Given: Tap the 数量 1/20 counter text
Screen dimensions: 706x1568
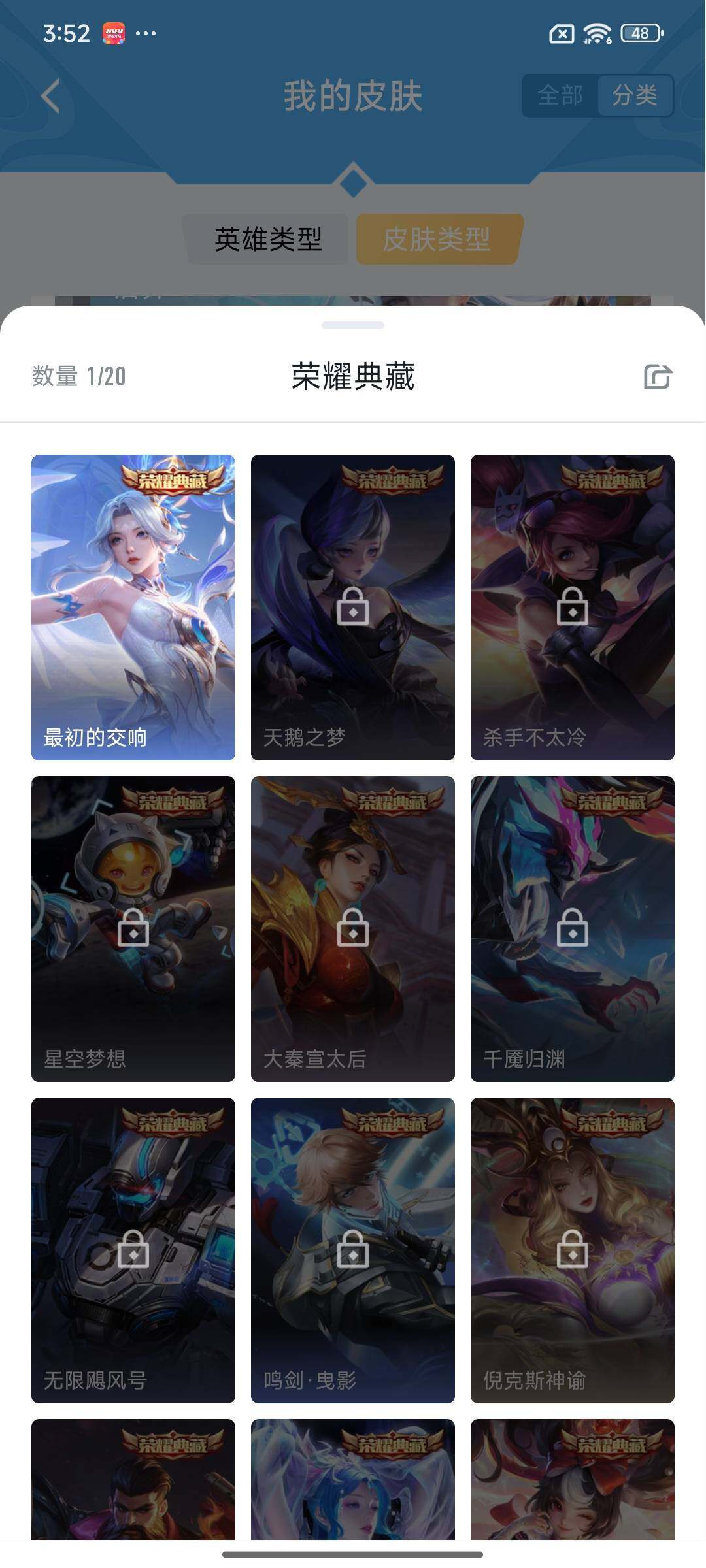Looking at the screenshot, I should 78,376.
